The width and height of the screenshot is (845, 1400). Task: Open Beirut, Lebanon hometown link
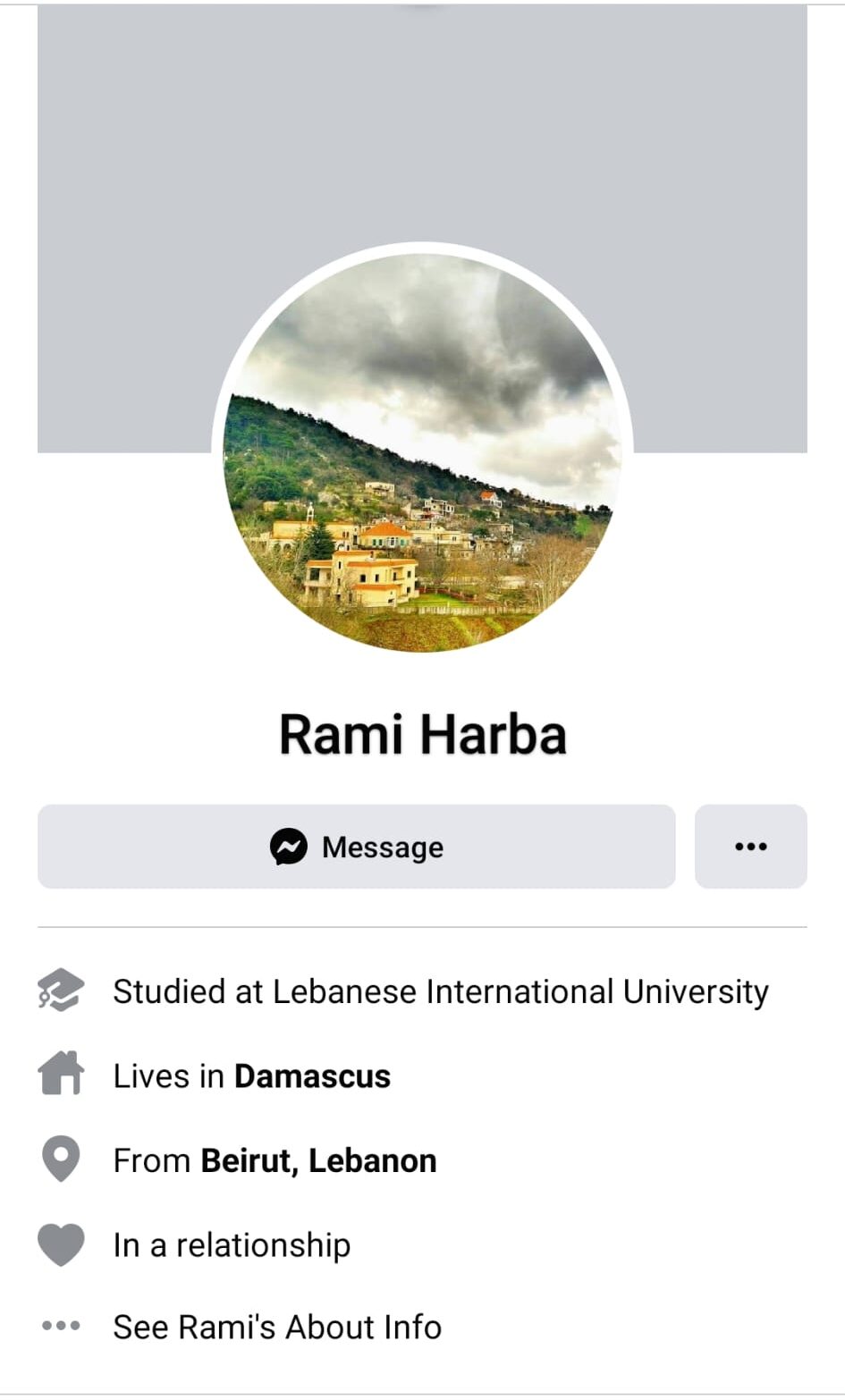pos(318,1160)
